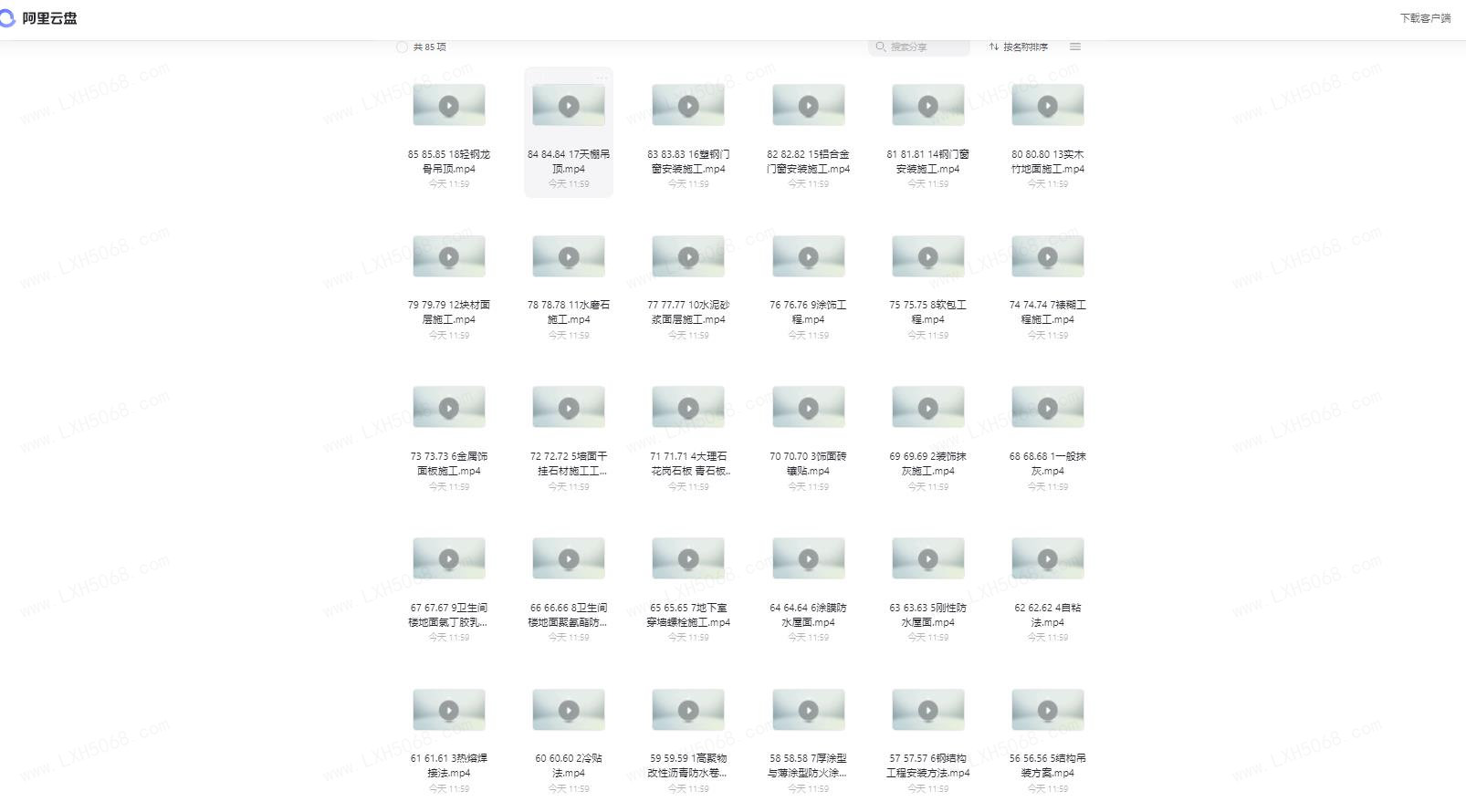Play video 83 塑钢门窗安装施工.mp4
The height and width of the screenshot is (812, 1466).
point(688,106)
